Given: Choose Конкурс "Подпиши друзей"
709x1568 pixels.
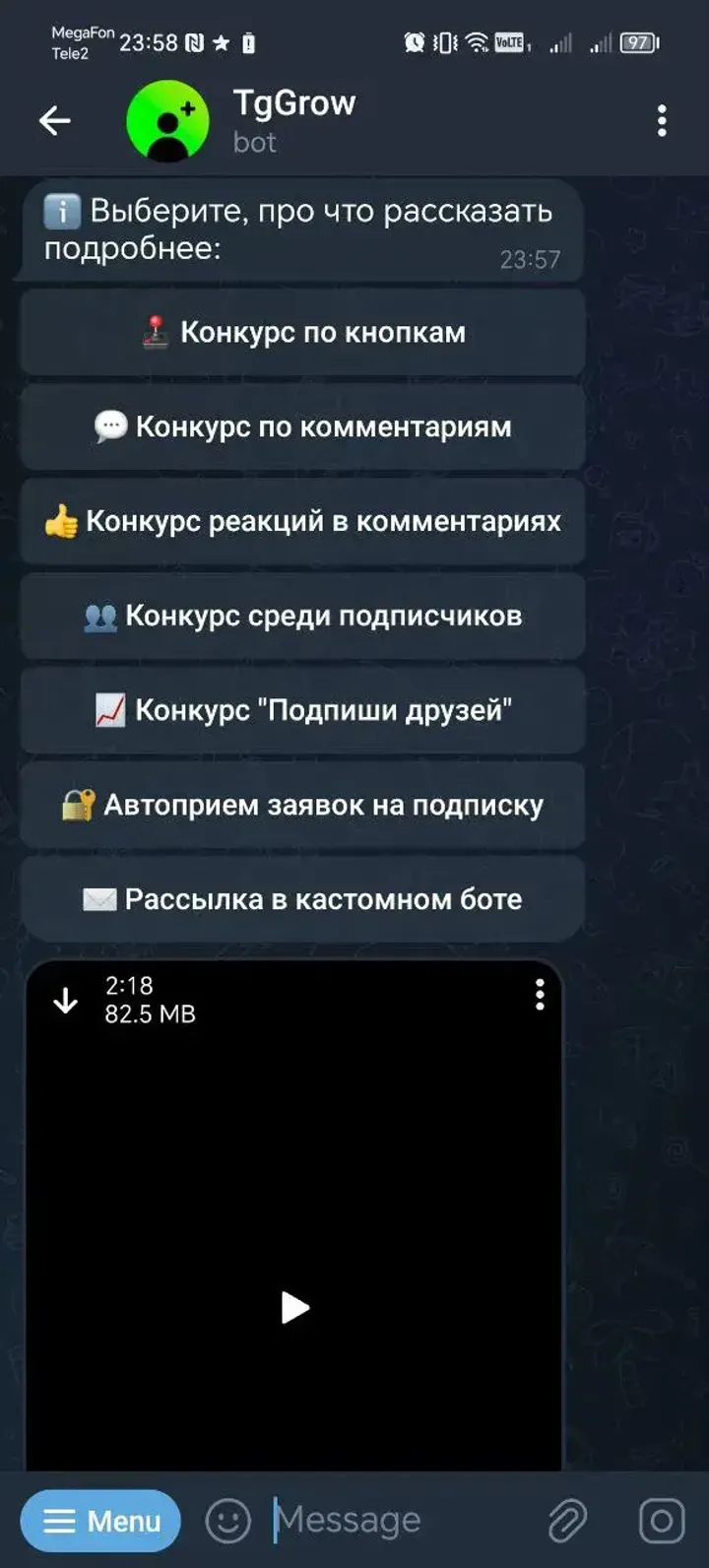Looking at the screenshot, I should tap(302, 711).
